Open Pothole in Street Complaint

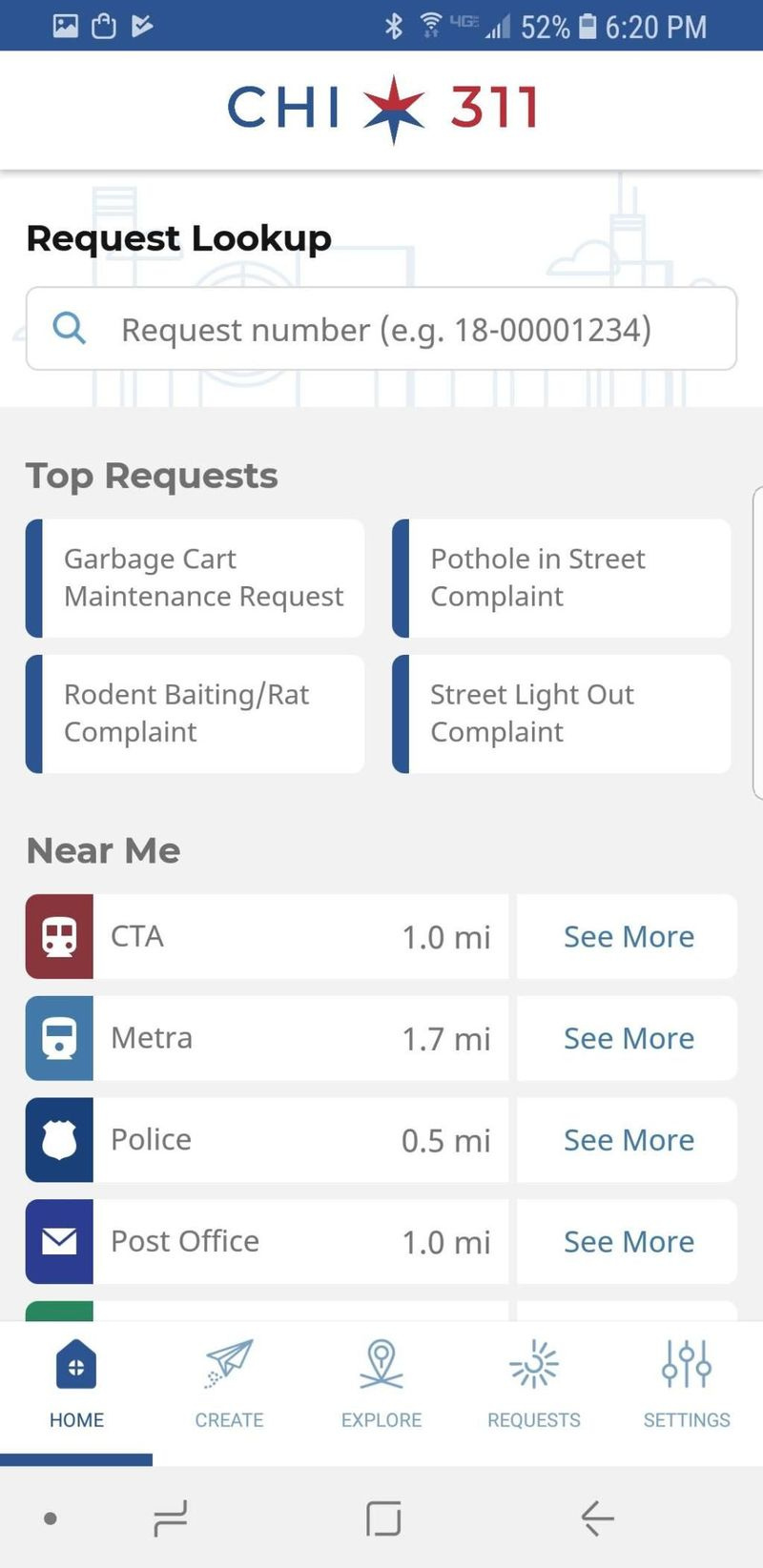pyautogui.click(x=562, y=578)
